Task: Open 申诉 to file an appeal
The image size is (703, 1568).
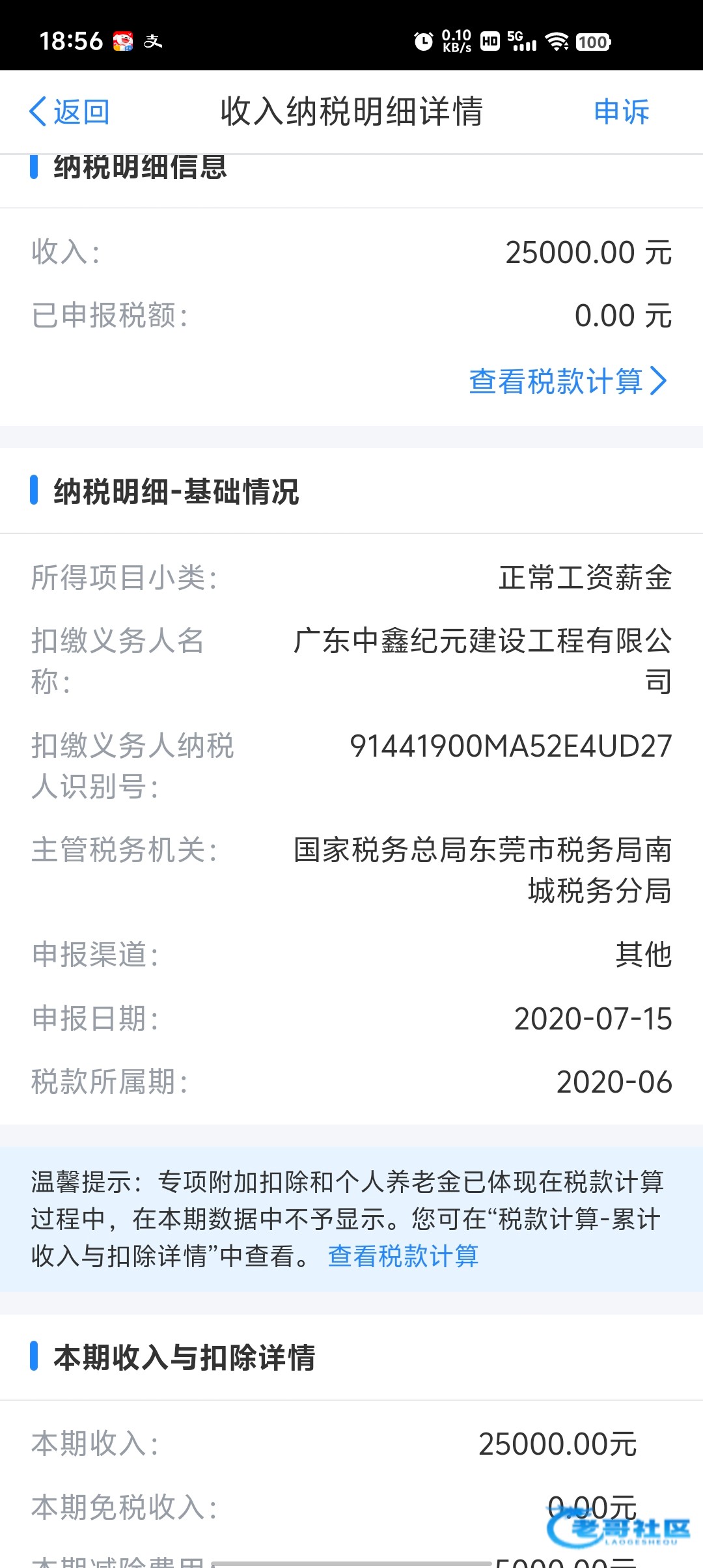Action: click(622, 112)
